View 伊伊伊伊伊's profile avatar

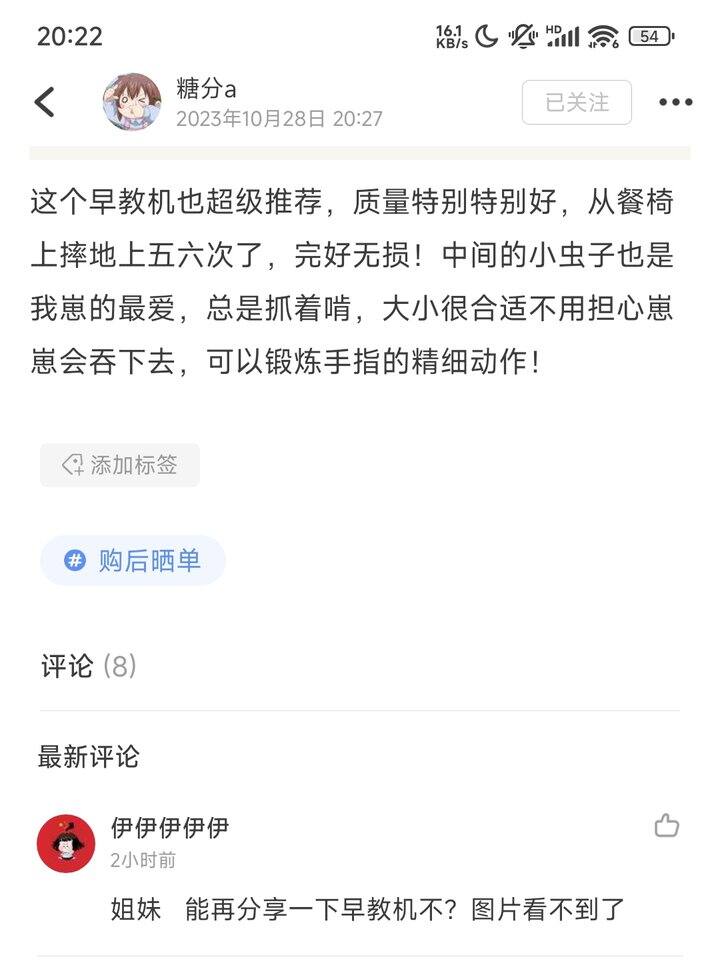pos(66,843)
